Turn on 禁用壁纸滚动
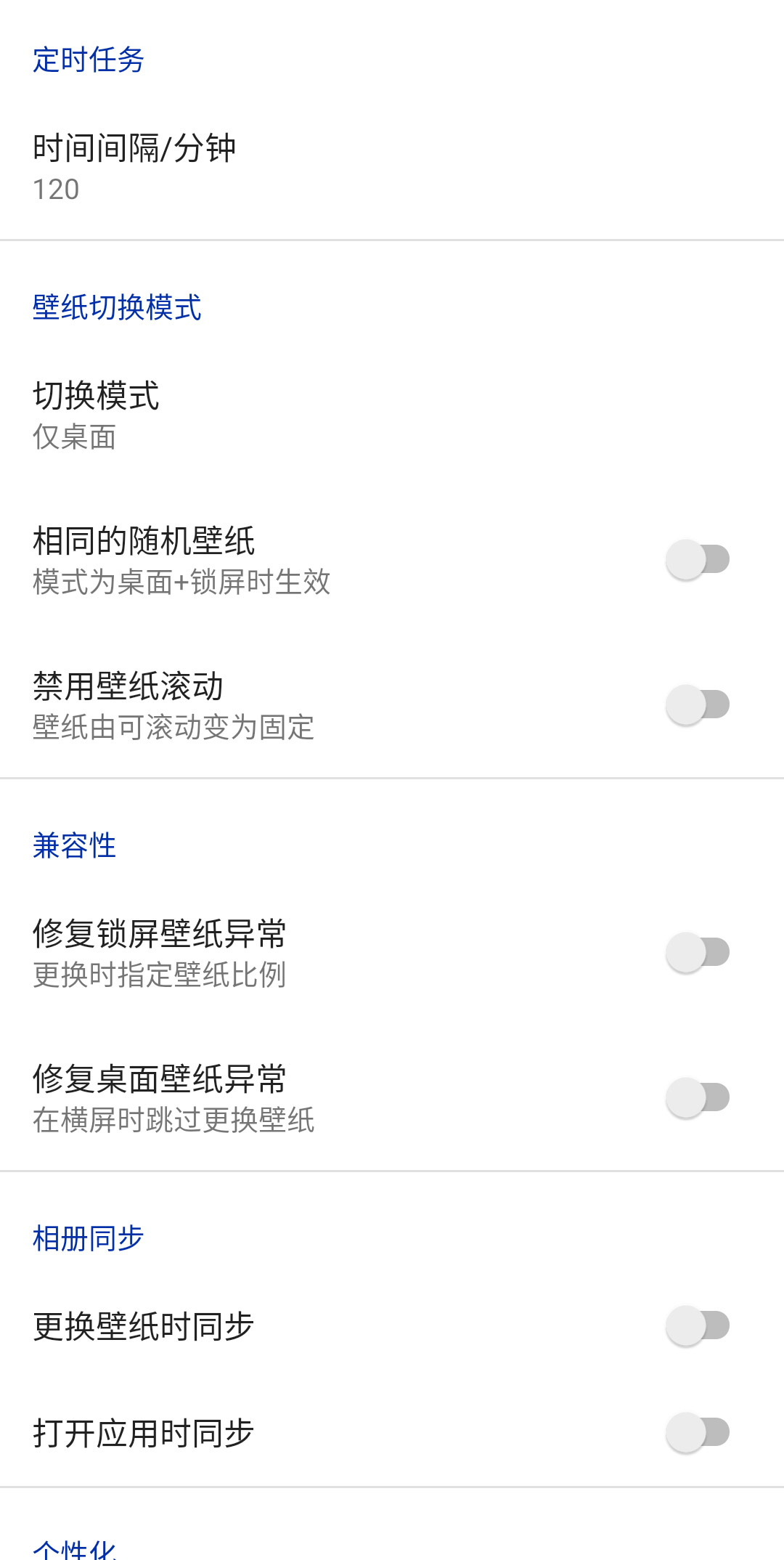 tap(698, 704)
